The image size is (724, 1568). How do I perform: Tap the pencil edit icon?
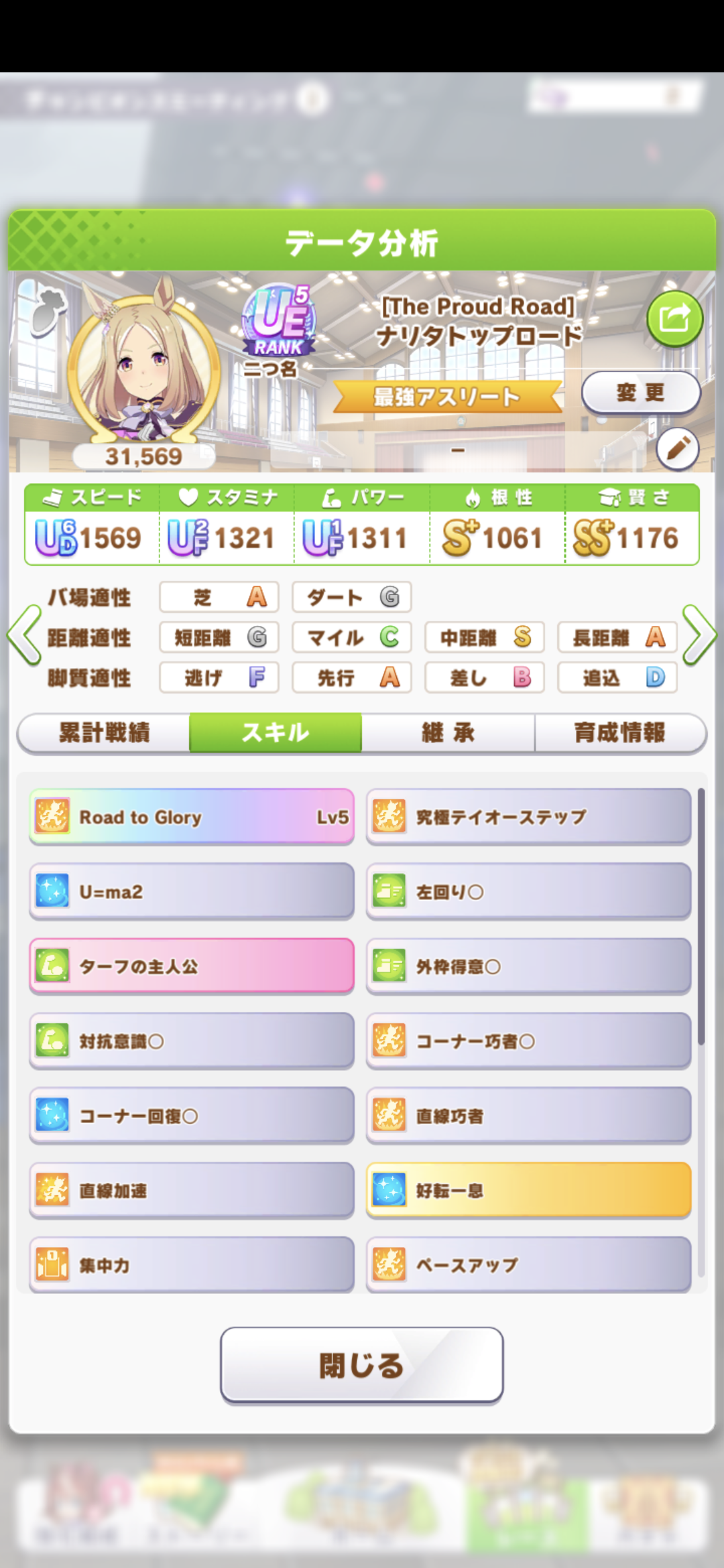tap(677, 449)
